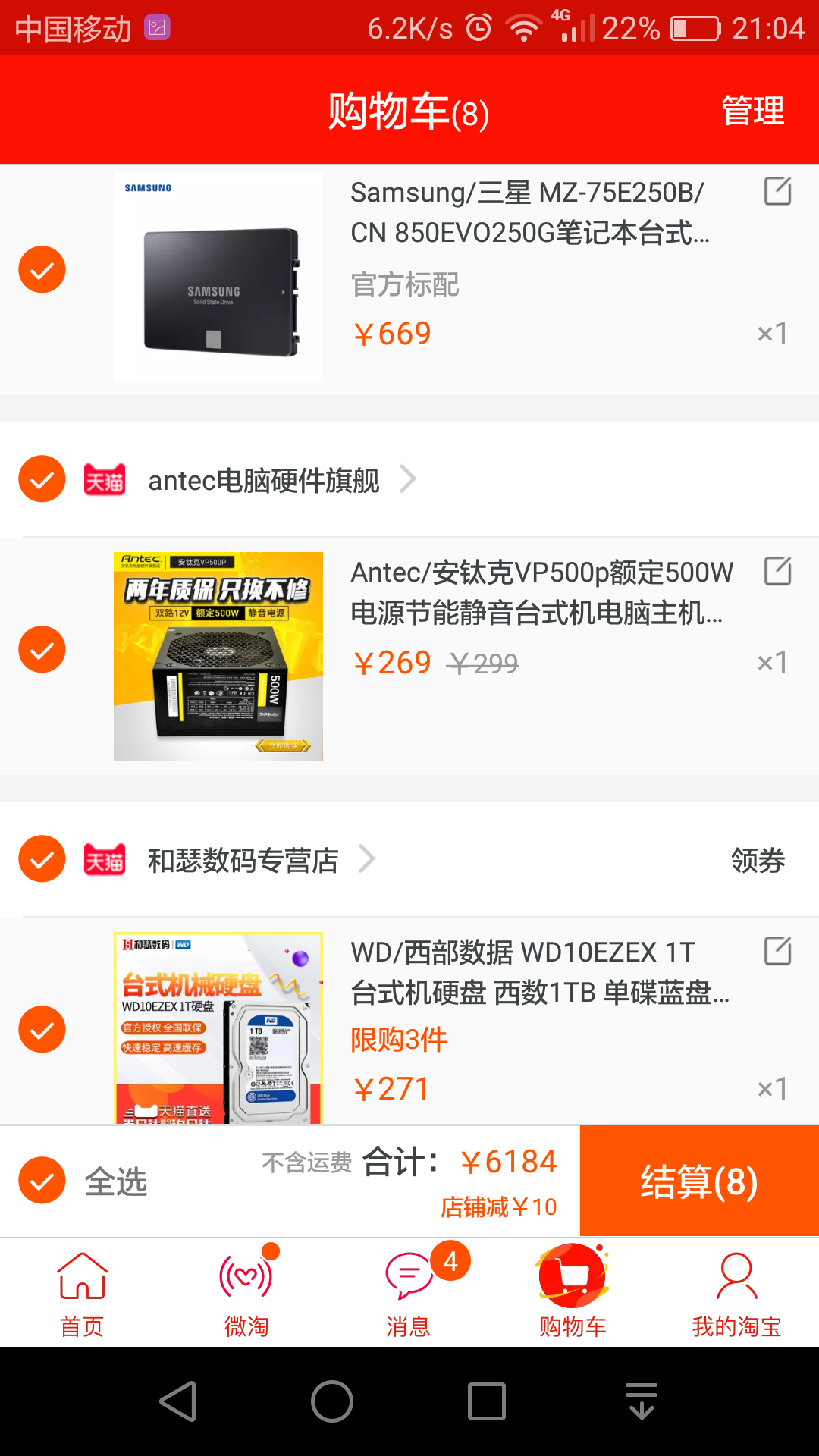
Task: Uncheck the Samsung 850EVO SSD item
Action: (42, 269)
